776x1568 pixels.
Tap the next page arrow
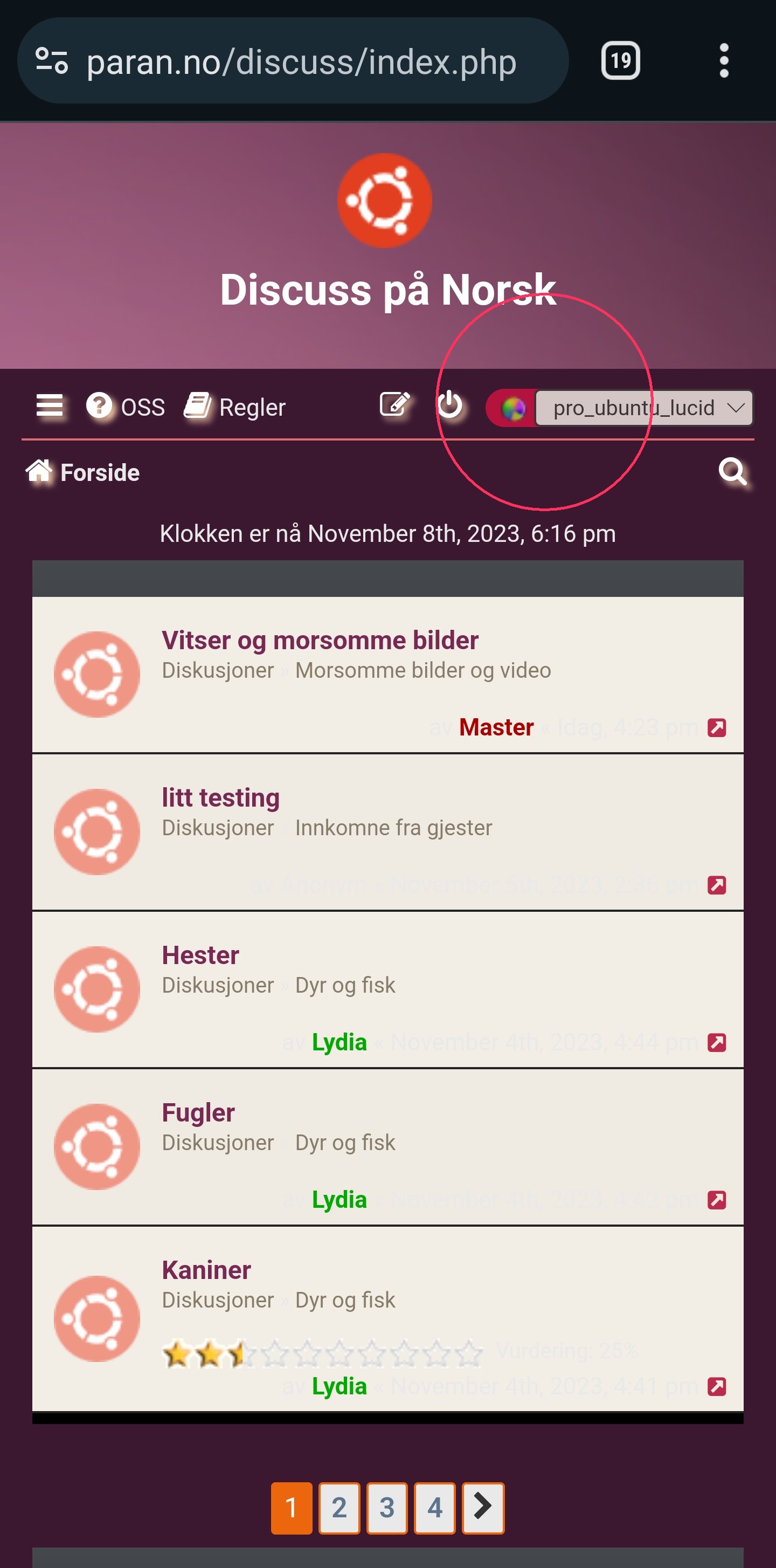pyautogui.click(x=483, y=1507)
